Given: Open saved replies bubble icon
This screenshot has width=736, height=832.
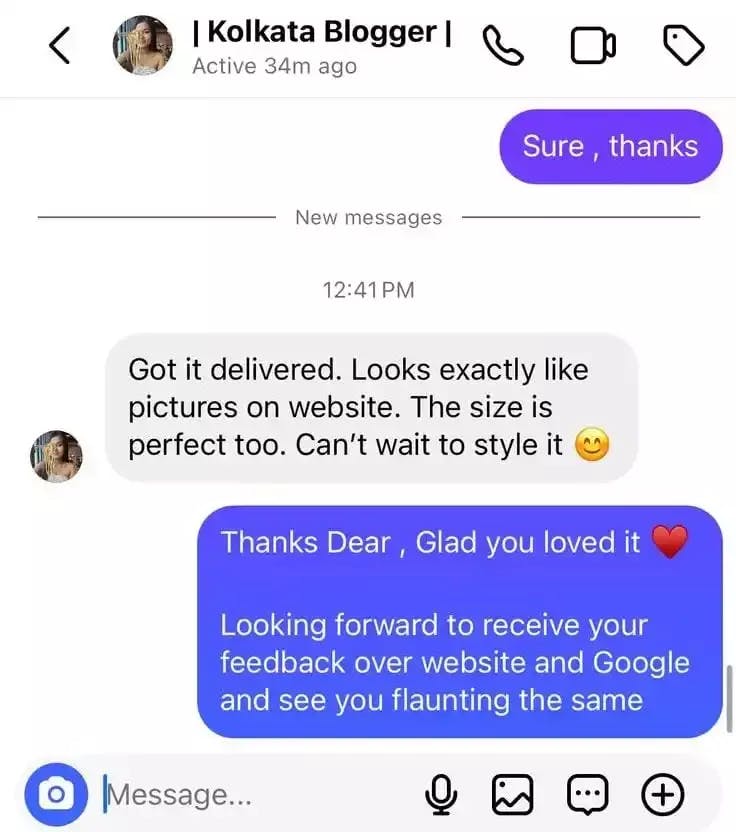Looking at the screenshot, I should (x=587, y=795).
